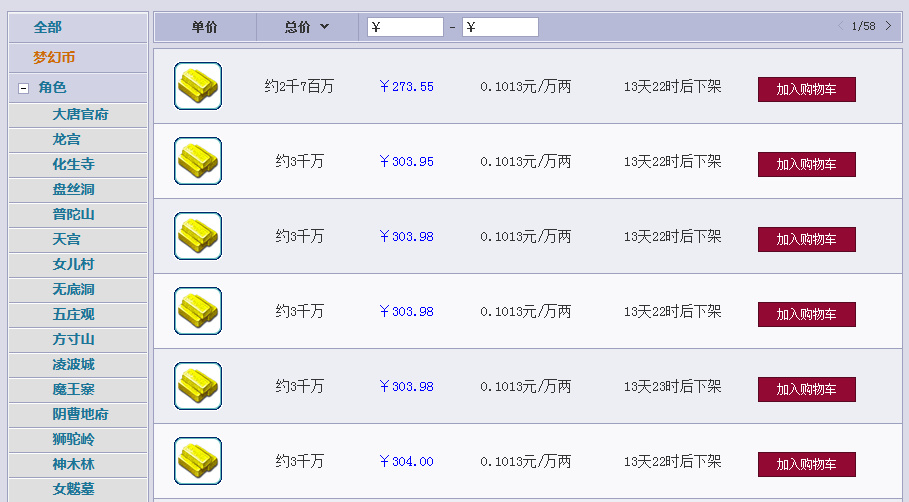Open the 方寸山 faction listing
The width and height of the screenshot is (909, 502).
click(74, 339)
